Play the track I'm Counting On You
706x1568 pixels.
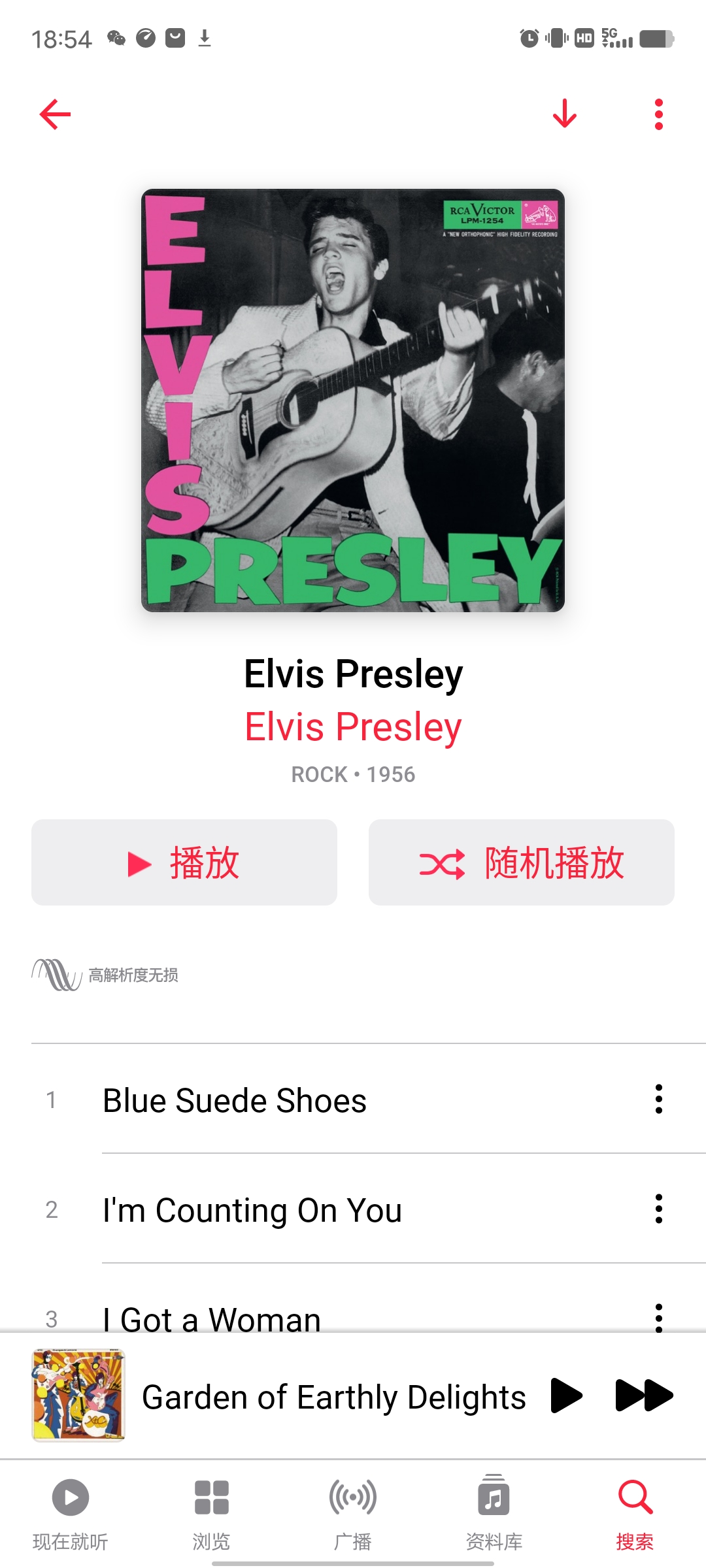tap(252, 1210)
